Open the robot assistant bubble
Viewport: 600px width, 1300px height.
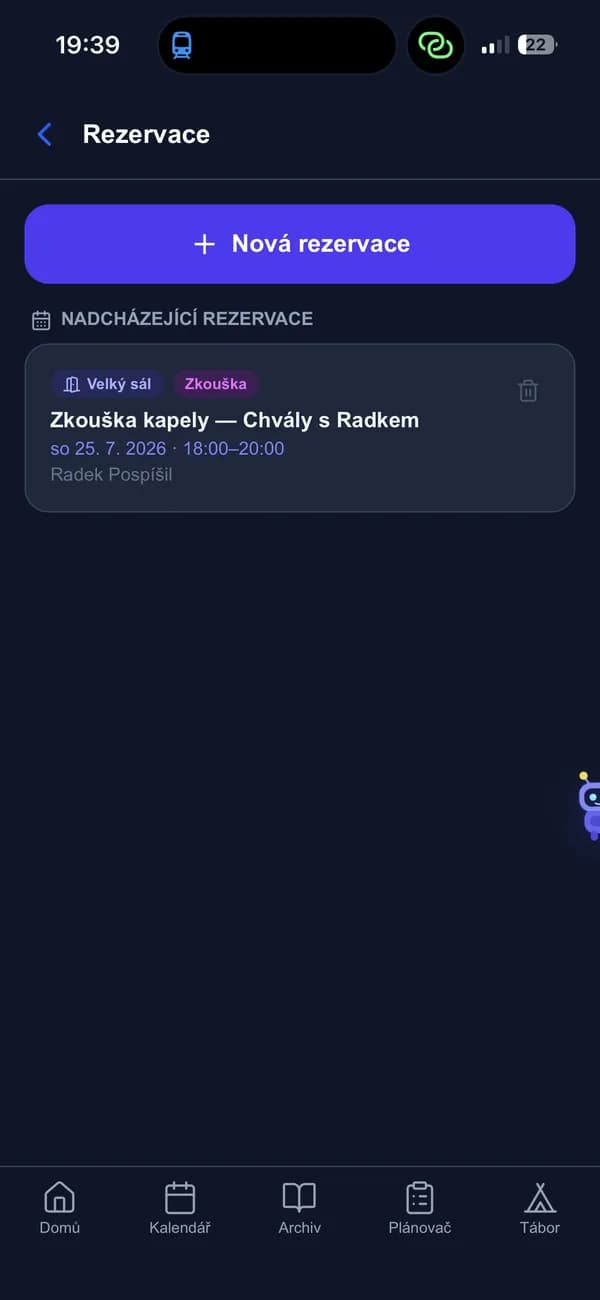click(x=590, y=806)
